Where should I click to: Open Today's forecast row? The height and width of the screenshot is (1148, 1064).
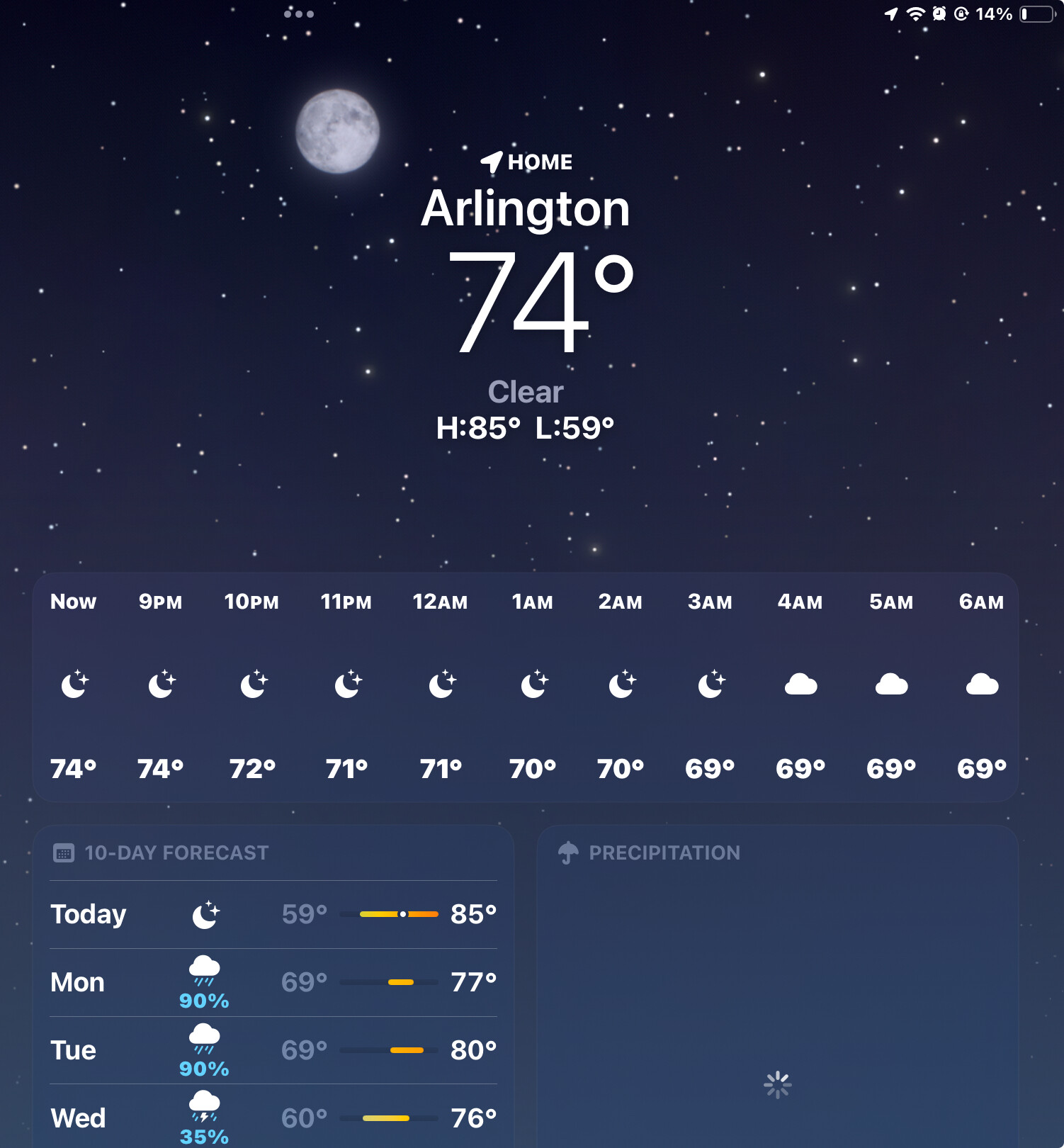click(x=273, y=914)
